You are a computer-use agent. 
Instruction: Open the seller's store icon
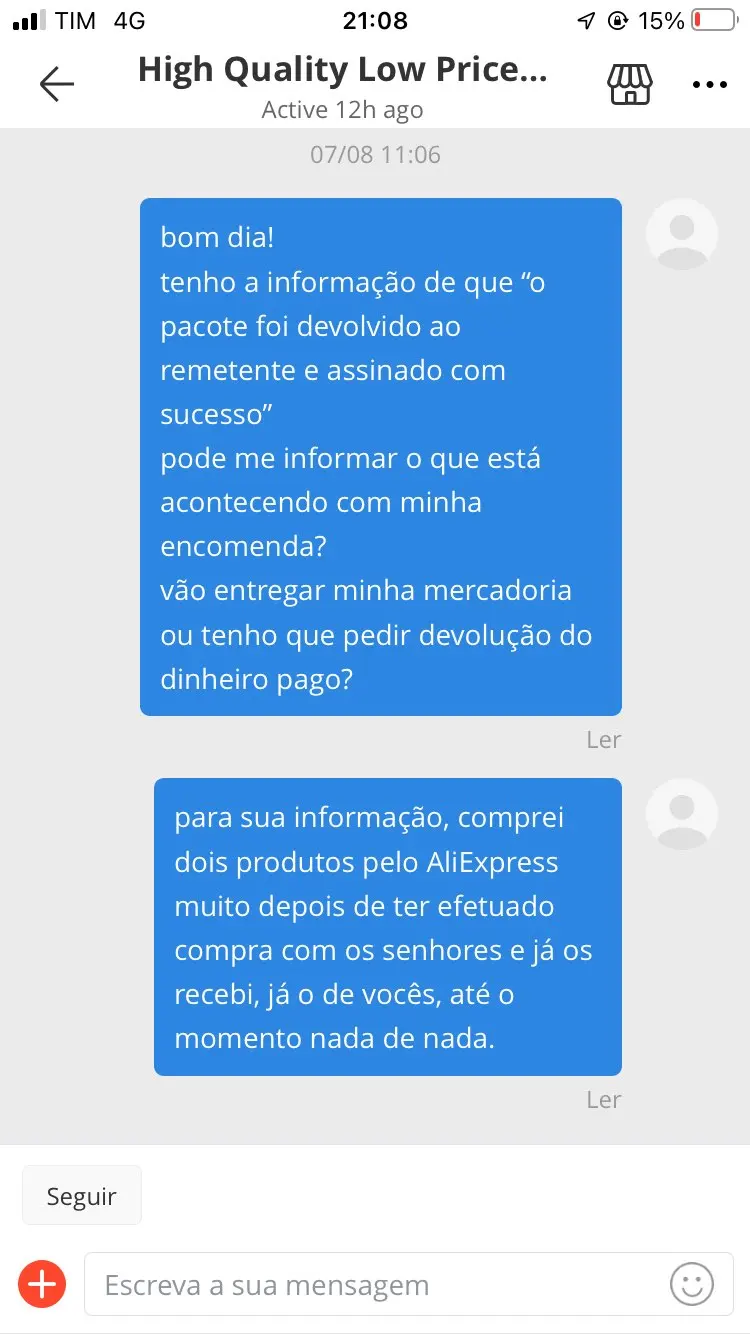pyautogui.click(x=630, y=85)
